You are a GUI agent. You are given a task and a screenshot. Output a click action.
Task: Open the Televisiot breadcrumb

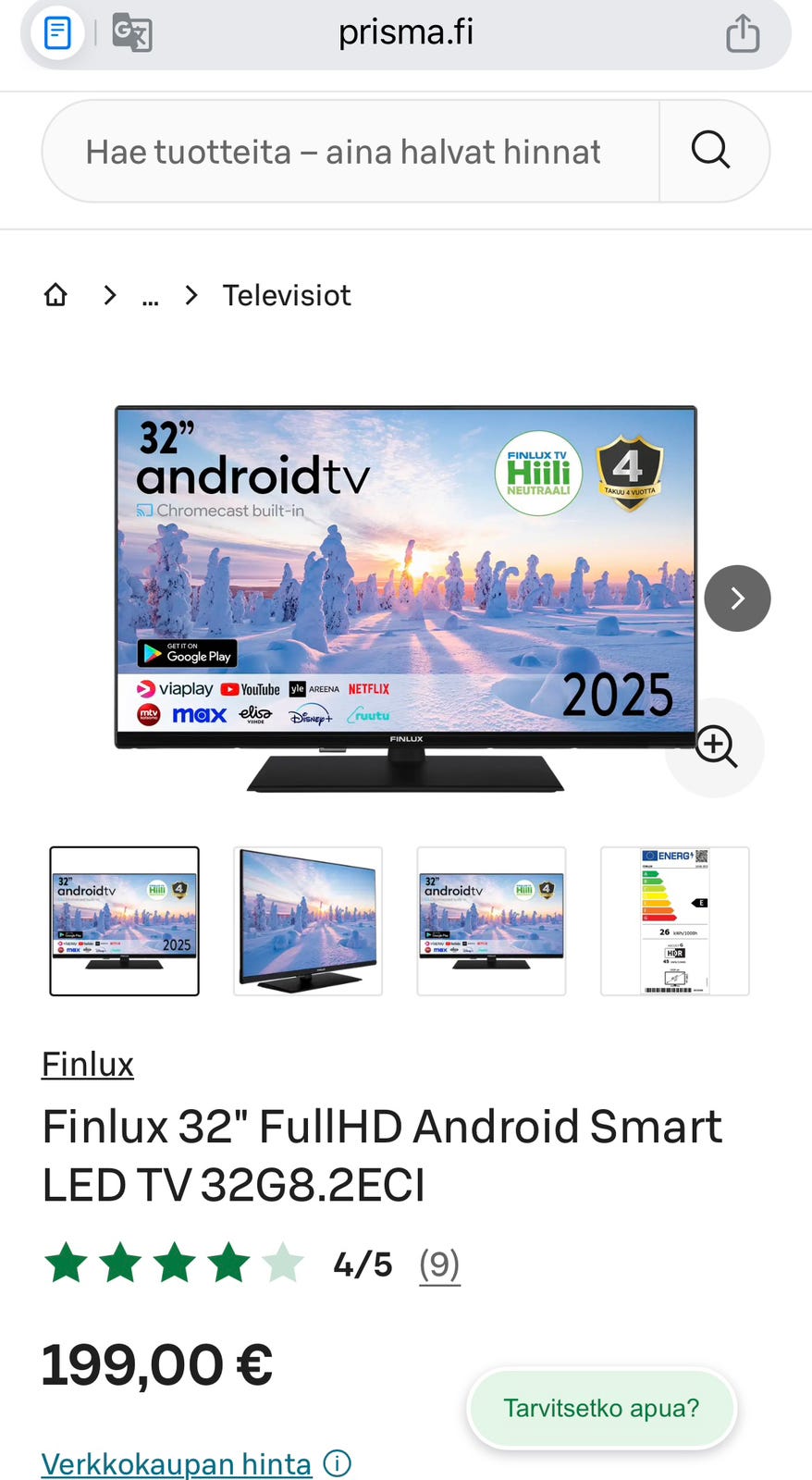point(287,296)
